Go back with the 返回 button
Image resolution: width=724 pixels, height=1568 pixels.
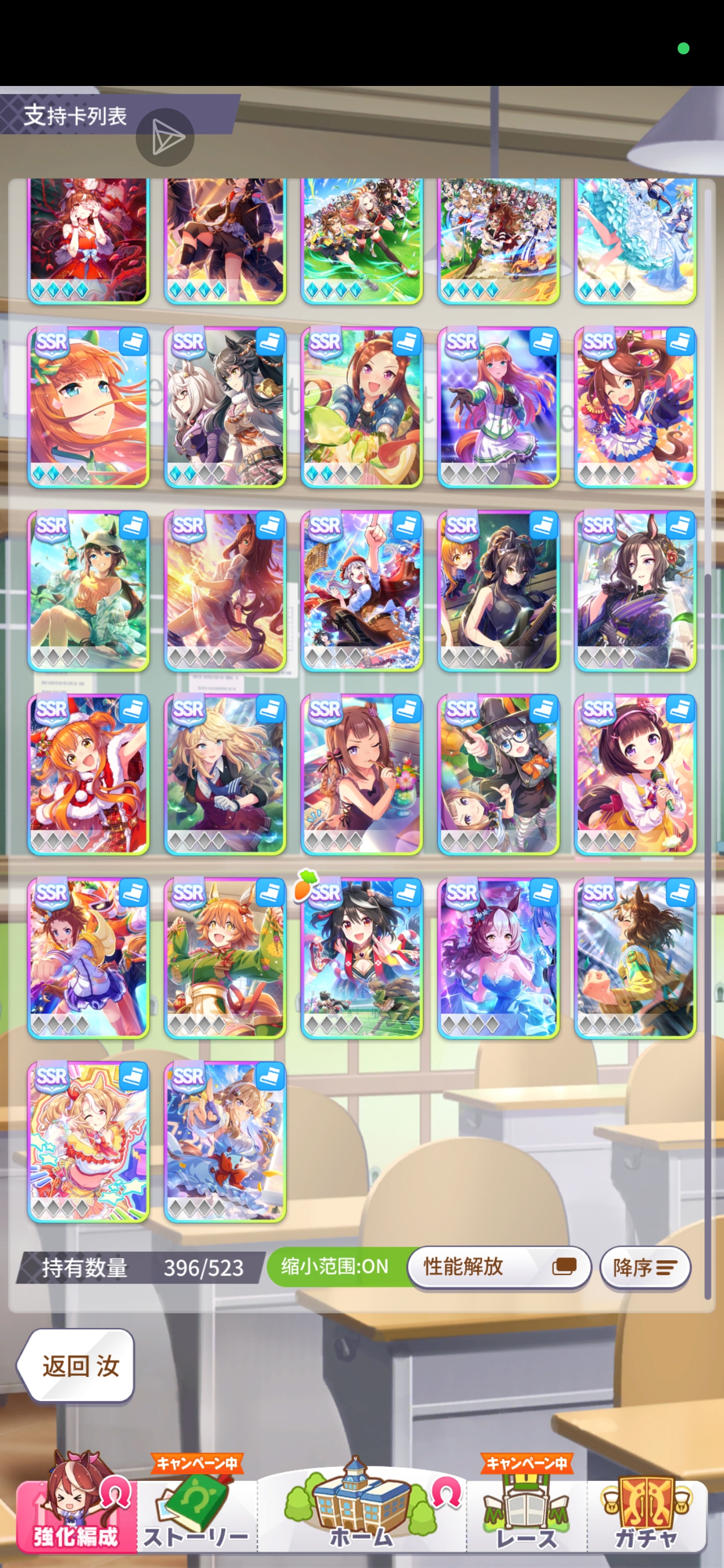coord(76,1366)
